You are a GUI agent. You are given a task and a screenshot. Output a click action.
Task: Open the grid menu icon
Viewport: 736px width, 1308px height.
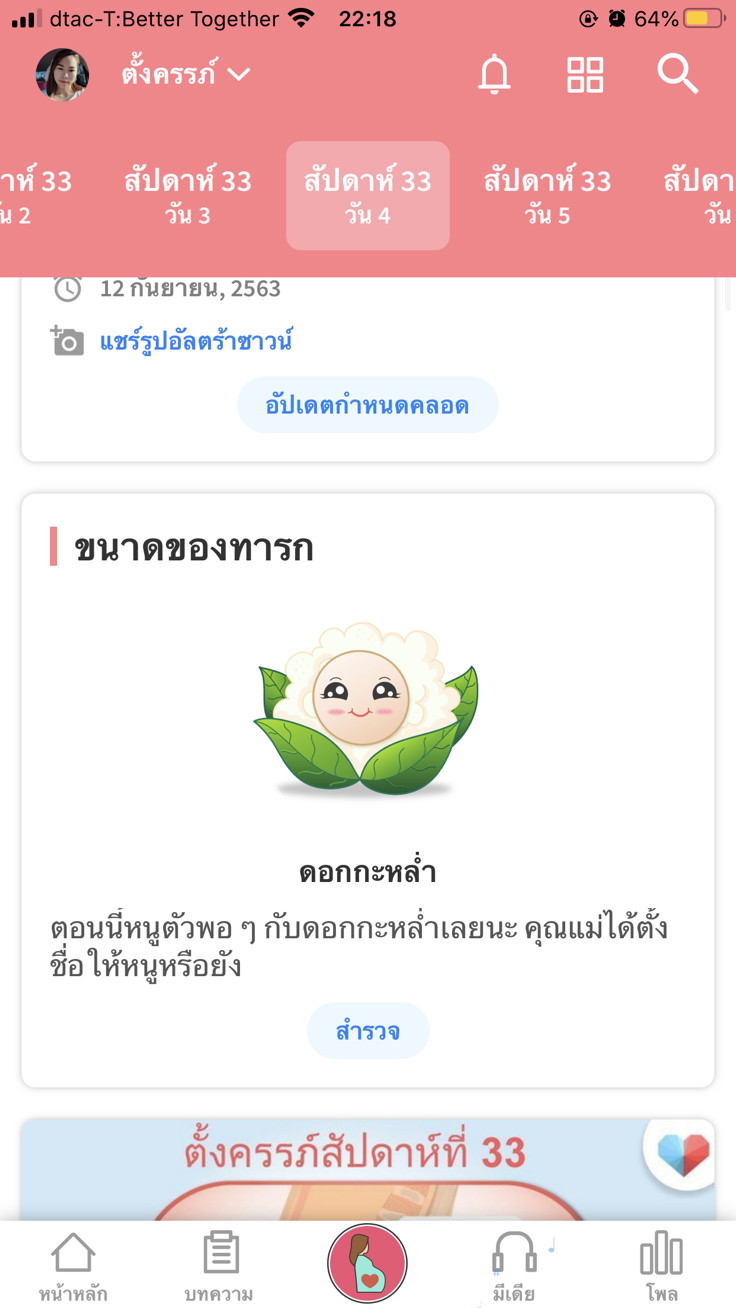[x=585, y=75]
